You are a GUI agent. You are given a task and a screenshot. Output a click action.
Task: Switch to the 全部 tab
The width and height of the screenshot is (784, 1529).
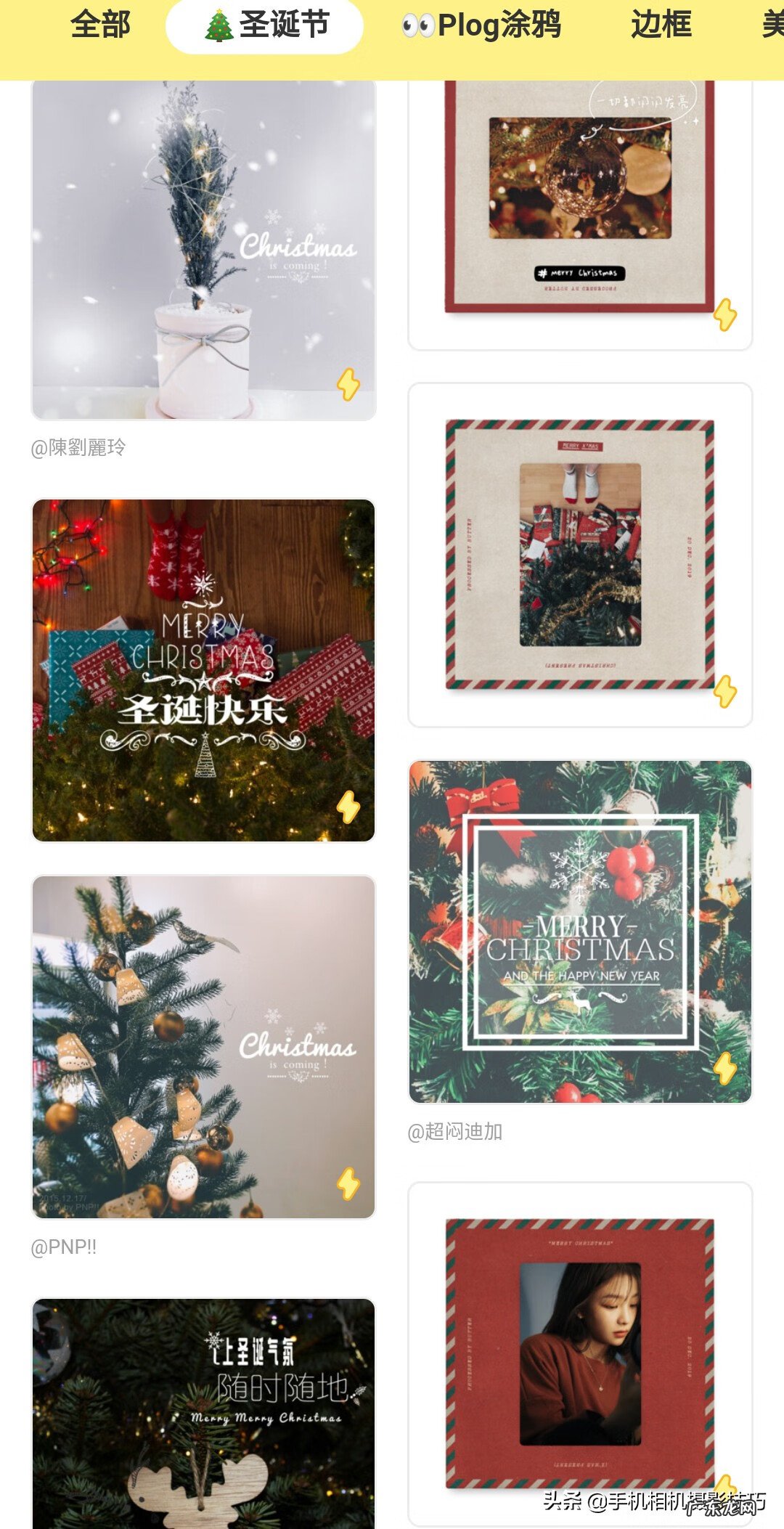click(x=100, y=25)
